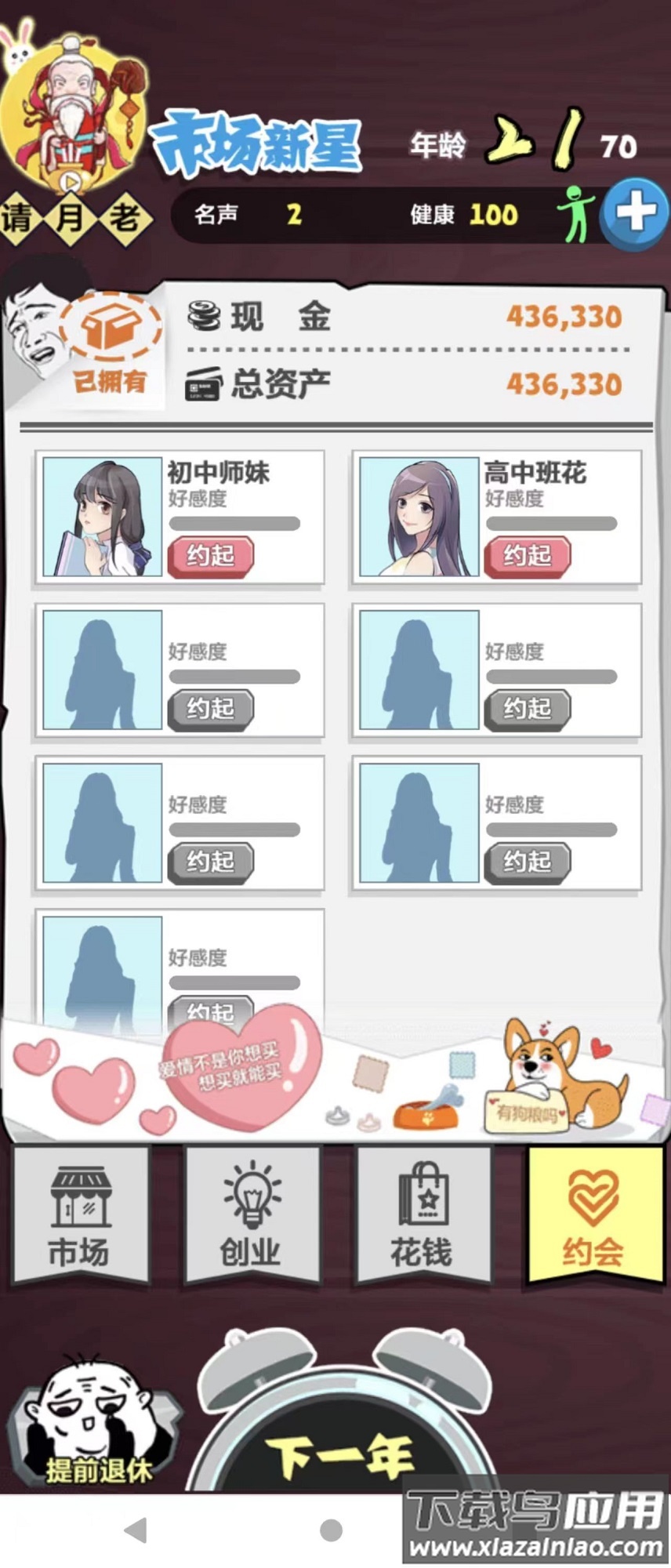This screenshot has width=671, height=1568.
Task: Open the 高中班花 portrait card
Action: click(x=419, y=517)
